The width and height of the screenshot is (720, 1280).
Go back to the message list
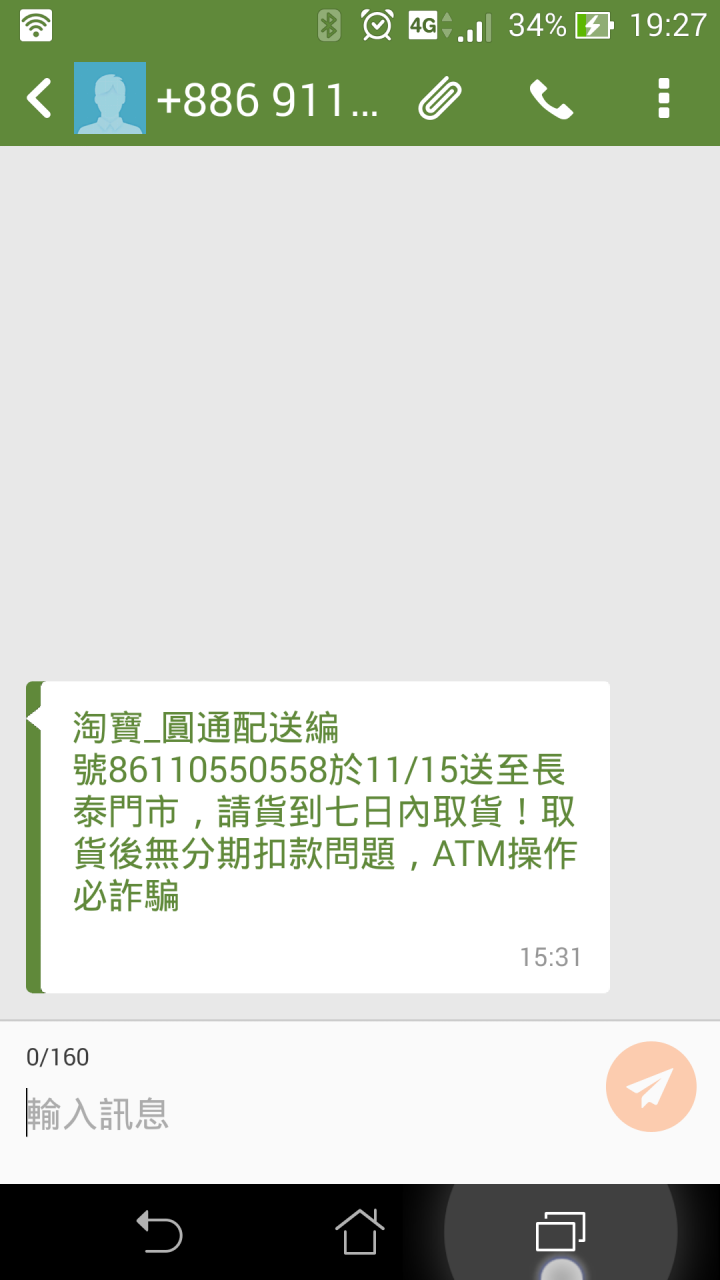click(38, 99)
